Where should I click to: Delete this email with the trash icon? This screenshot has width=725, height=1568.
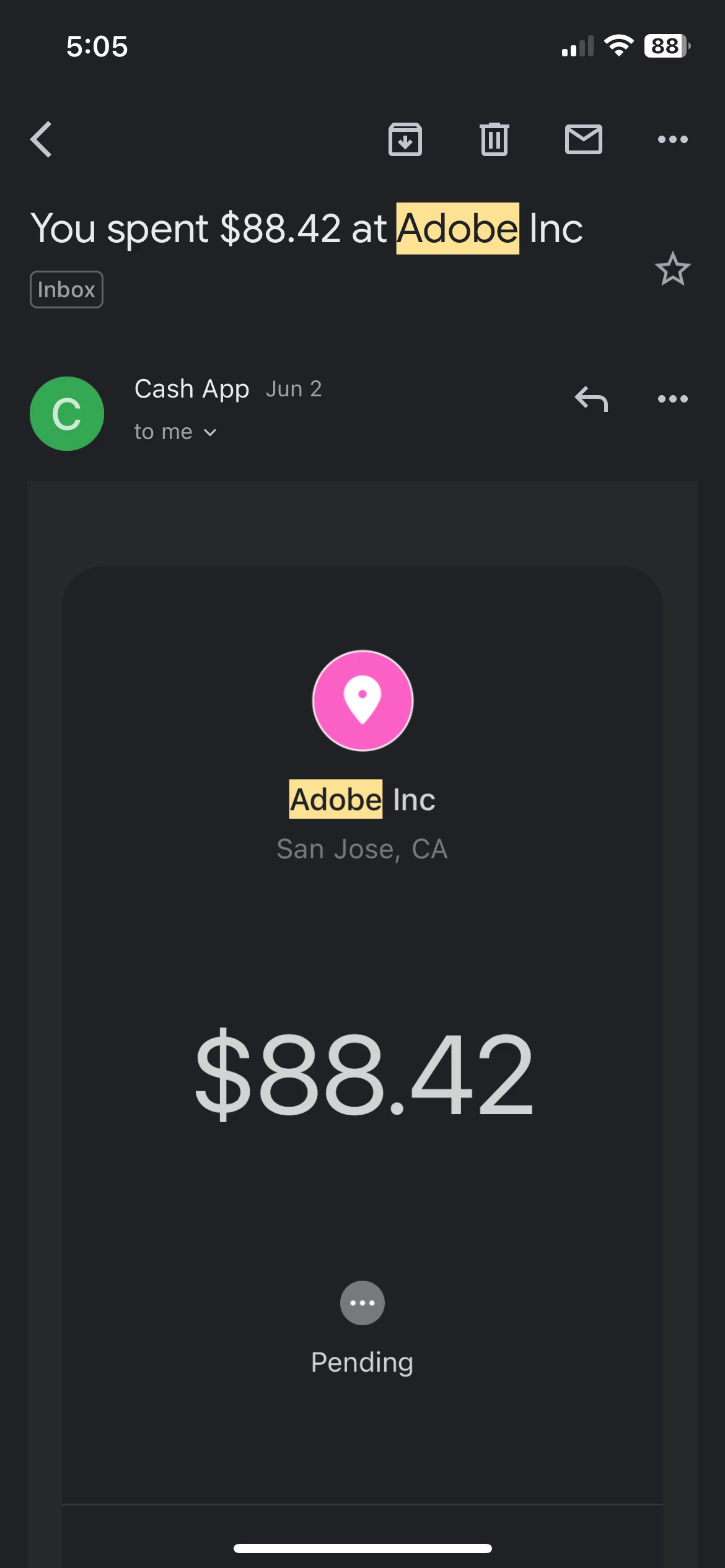[494, 139]
